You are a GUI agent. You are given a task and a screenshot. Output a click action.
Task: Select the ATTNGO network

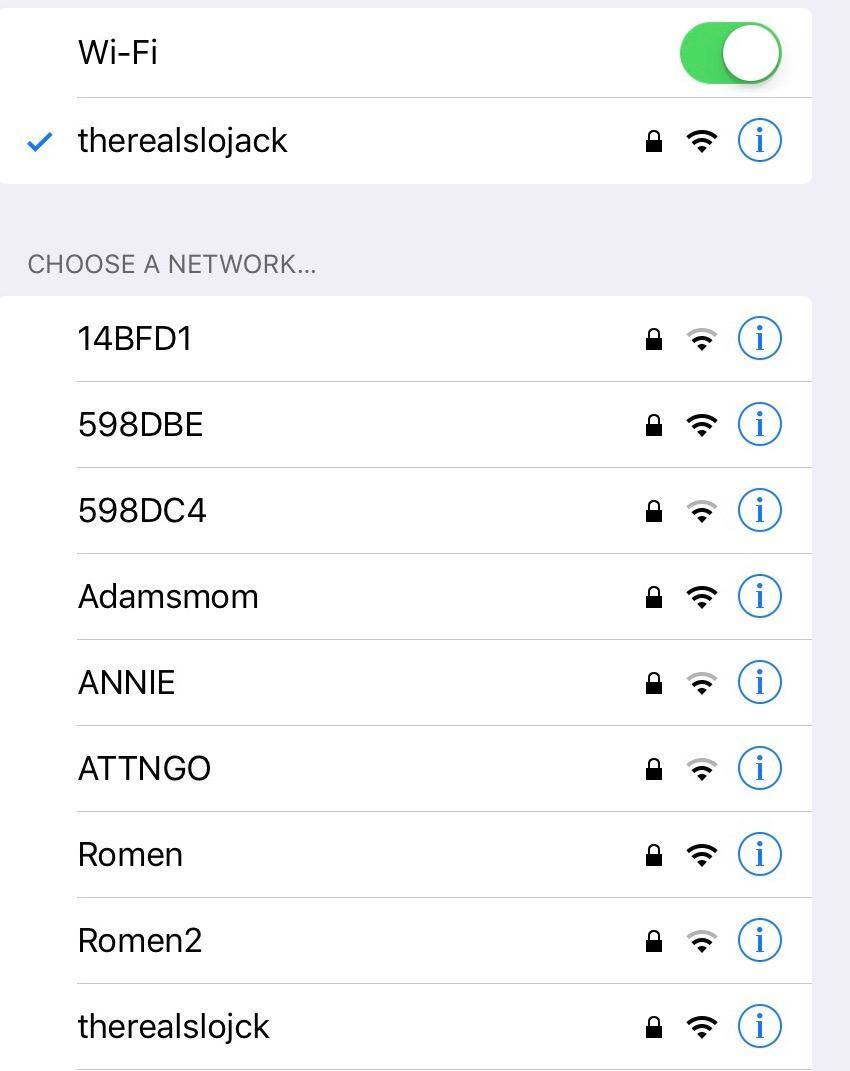point(145,769)
